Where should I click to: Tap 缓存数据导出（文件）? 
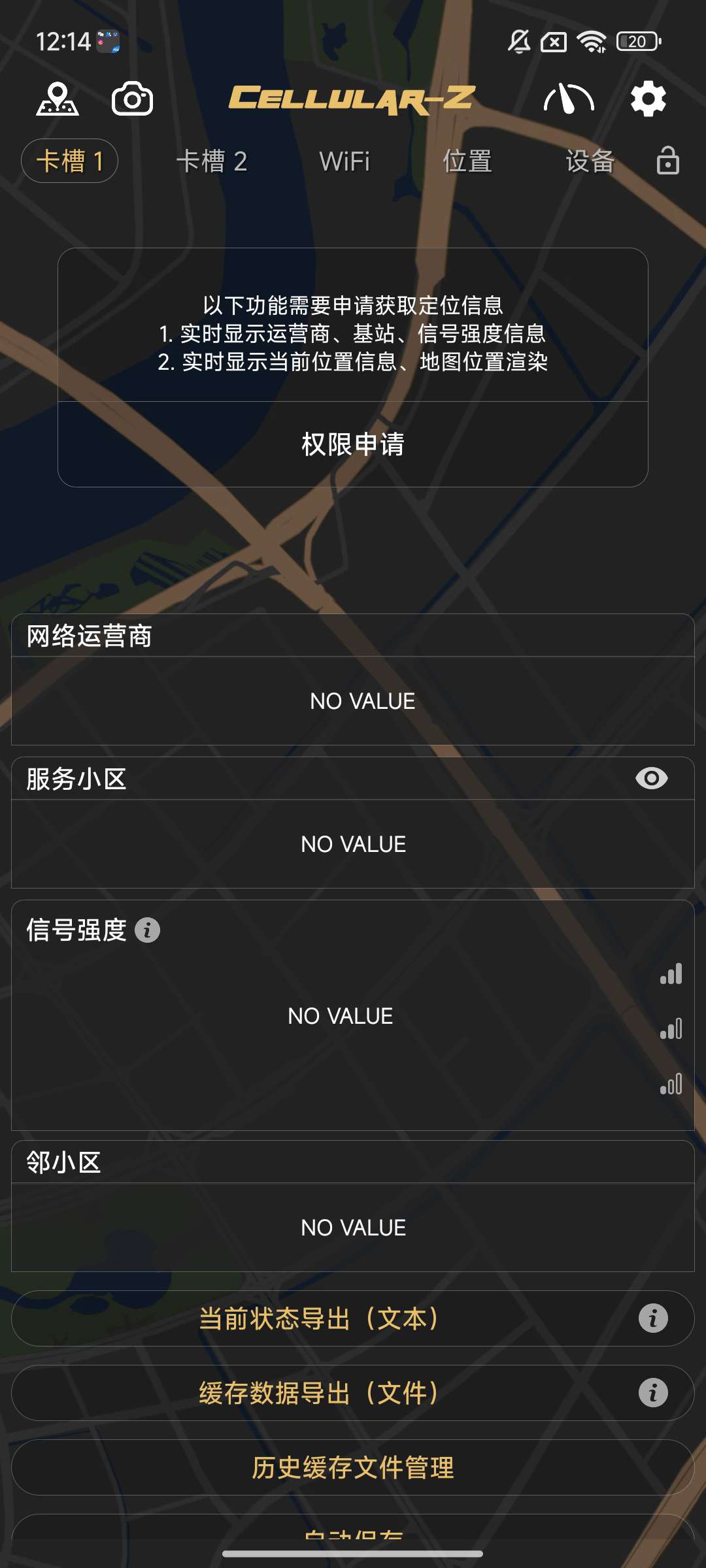click(x=319, y=1393)
